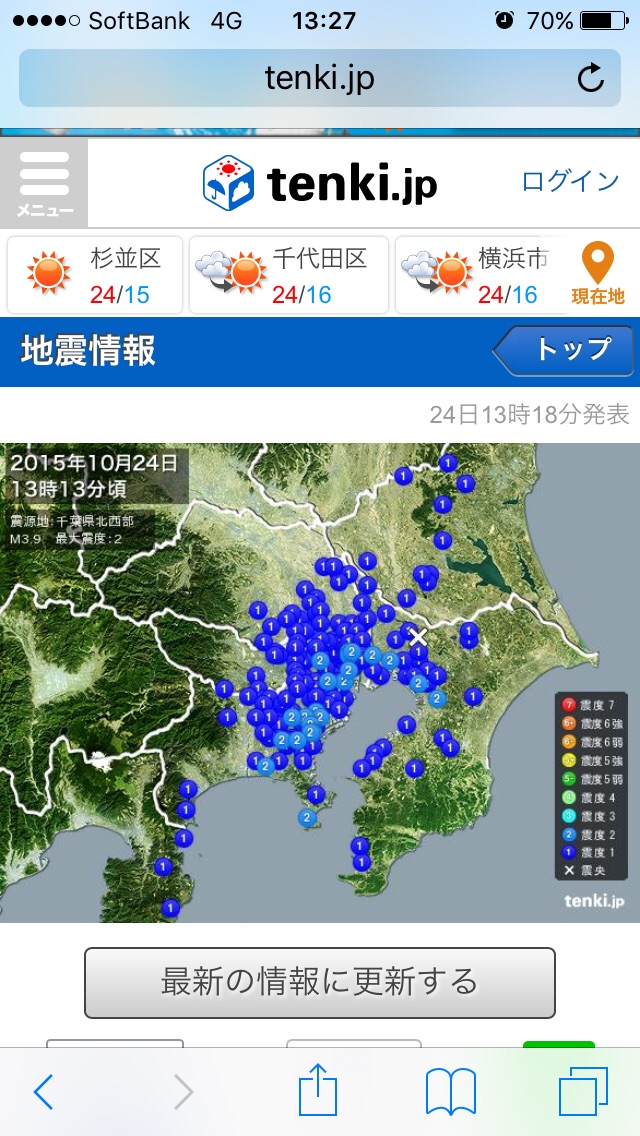This screenshot has height=1136, width=640.
Task: Select 現在地 current location pin
Action: 598,275
